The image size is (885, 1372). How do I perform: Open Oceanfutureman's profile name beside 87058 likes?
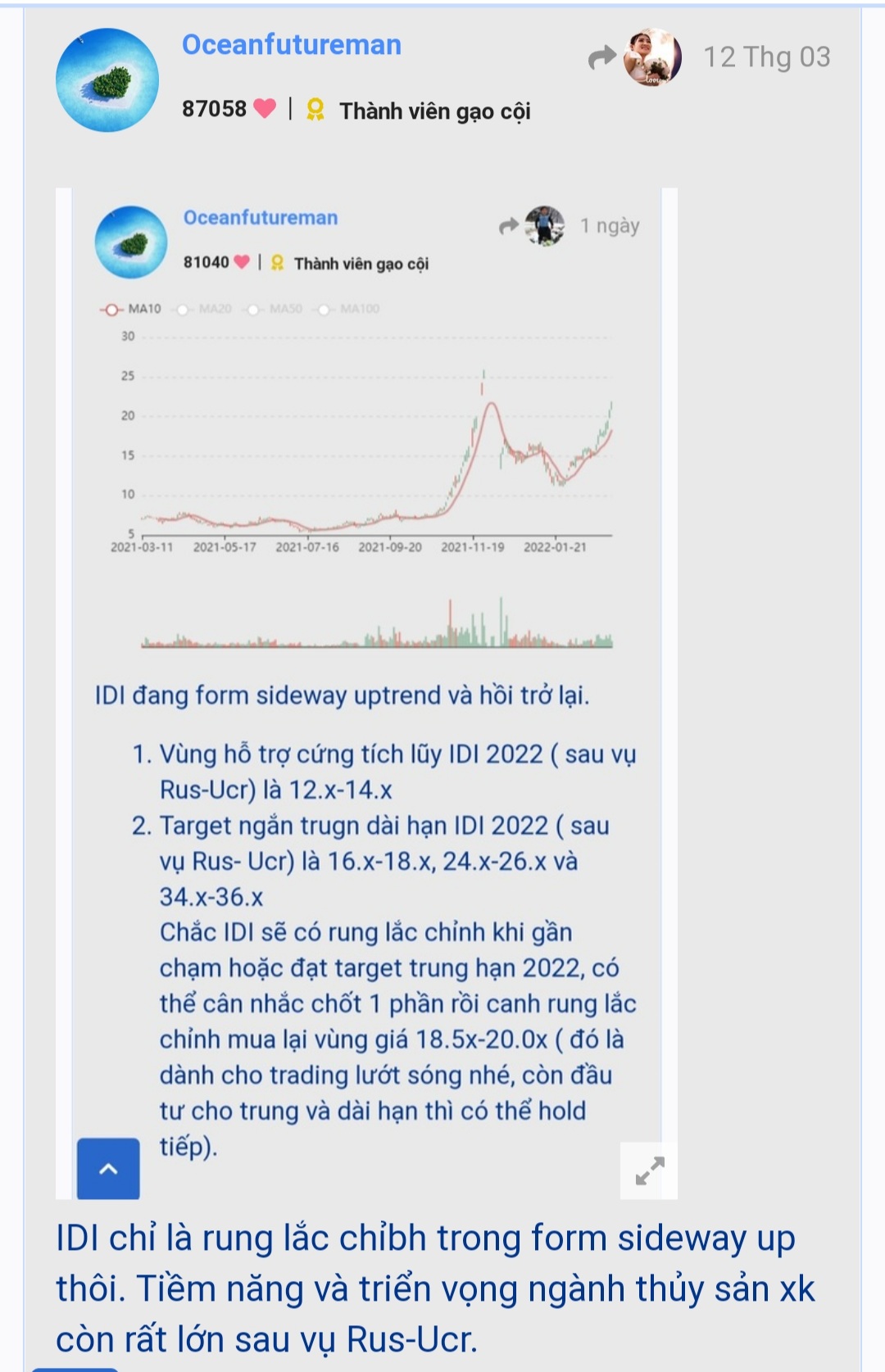291,45
